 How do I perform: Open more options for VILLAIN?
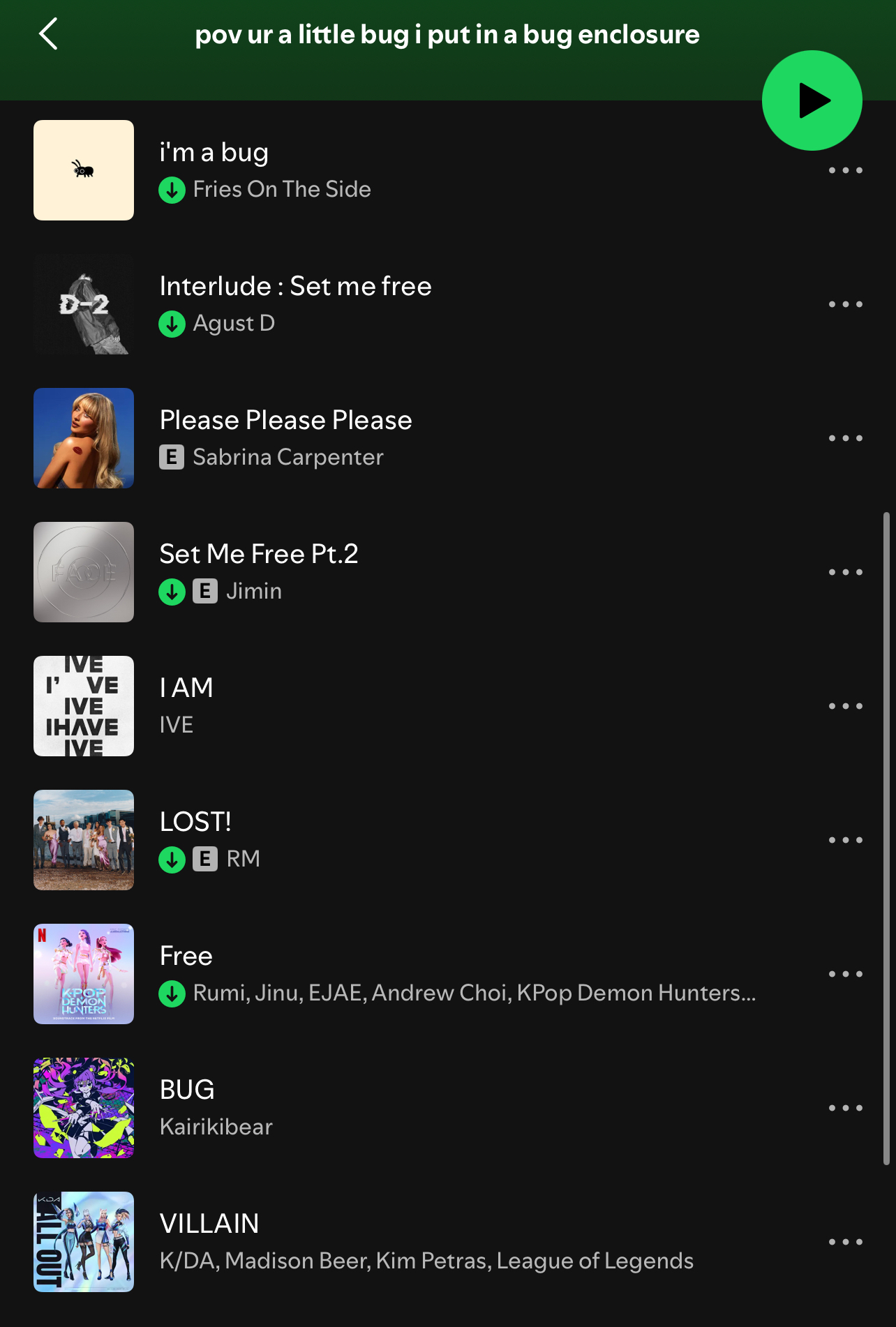845,1242
